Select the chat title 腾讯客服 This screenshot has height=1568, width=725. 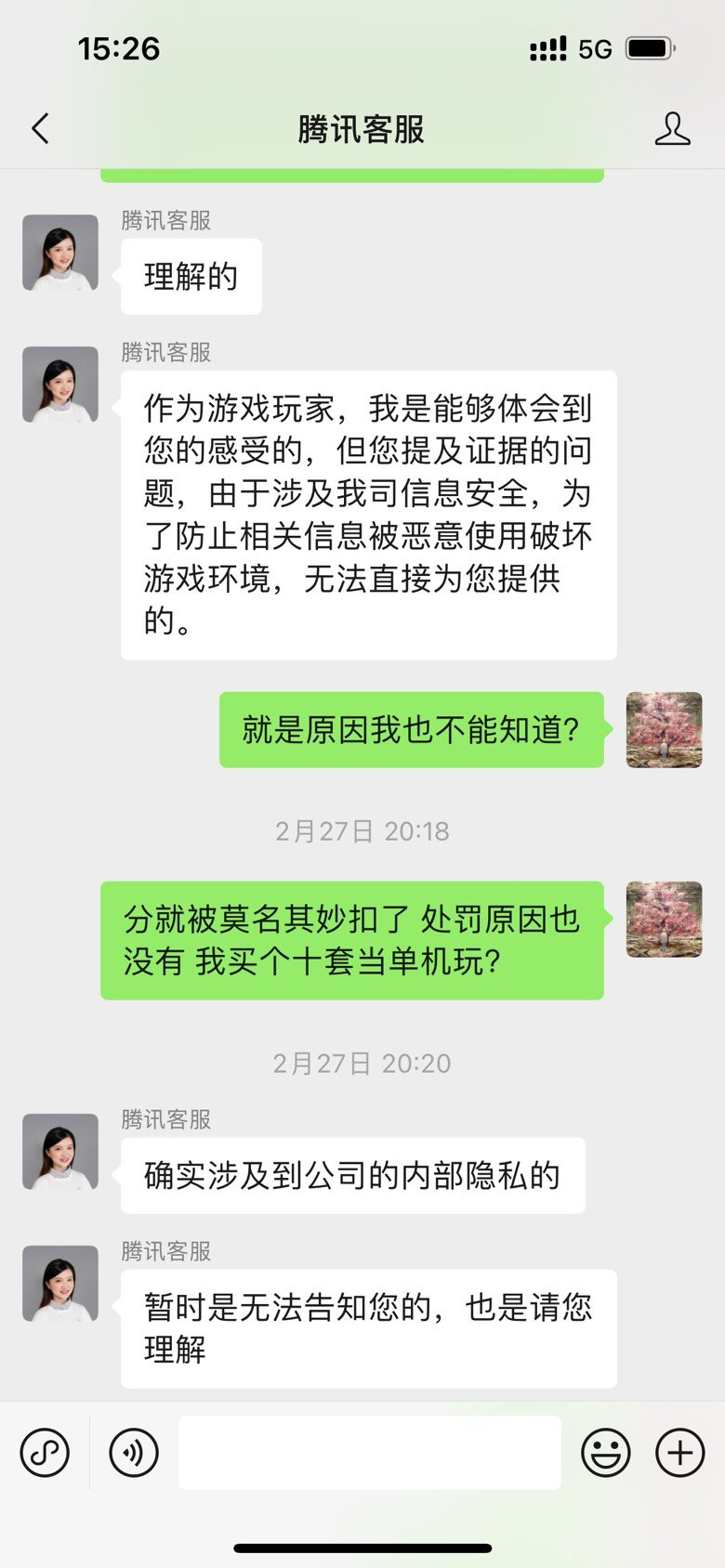coord(362,129)
